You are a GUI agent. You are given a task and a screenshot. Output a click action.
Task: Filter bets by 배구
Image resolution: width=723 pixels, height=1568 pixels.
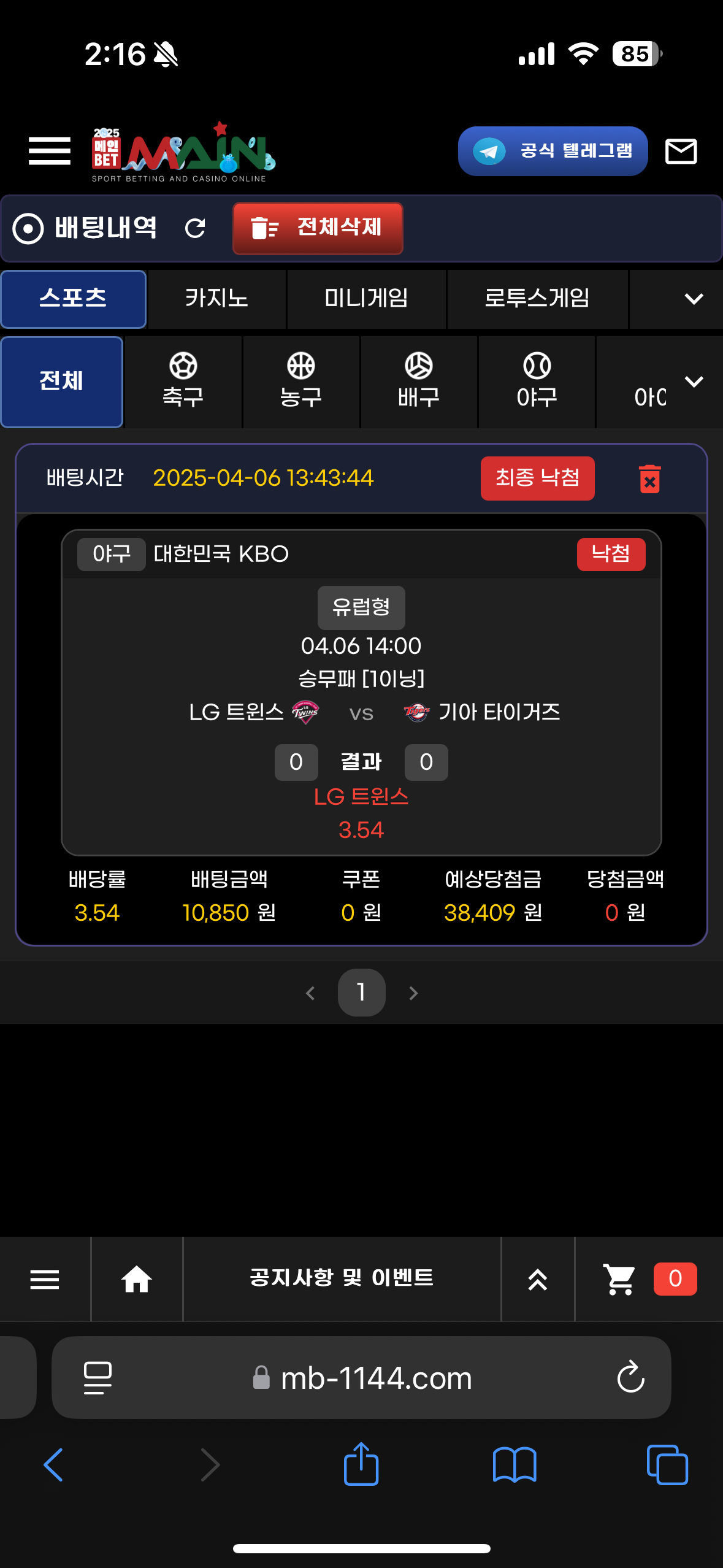[x=418, y=381]
